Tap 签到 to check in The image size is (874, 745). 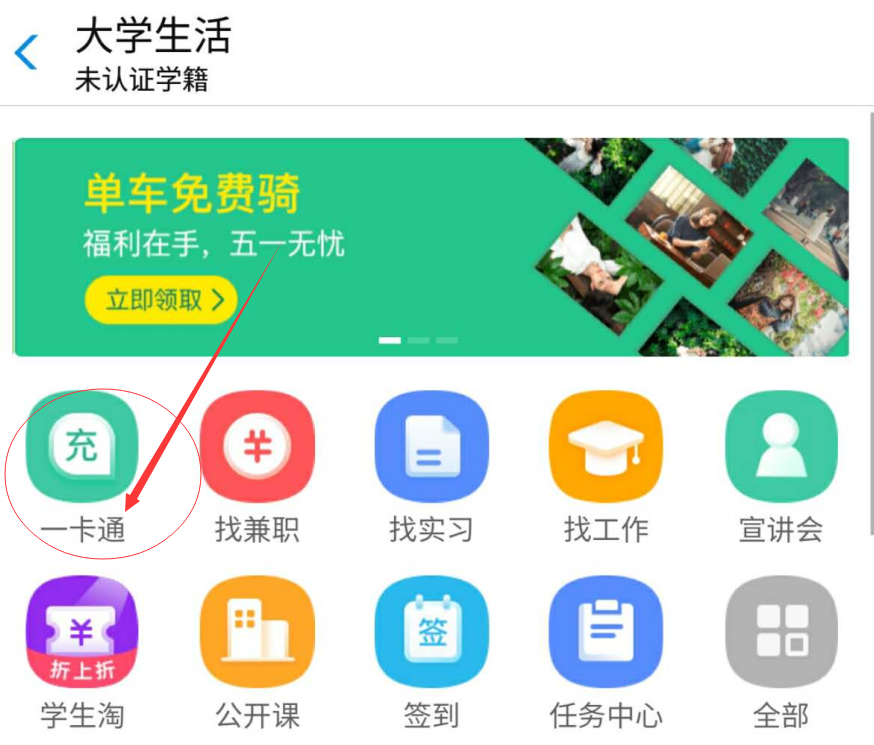pyautogui.click(x=431, y=632)
